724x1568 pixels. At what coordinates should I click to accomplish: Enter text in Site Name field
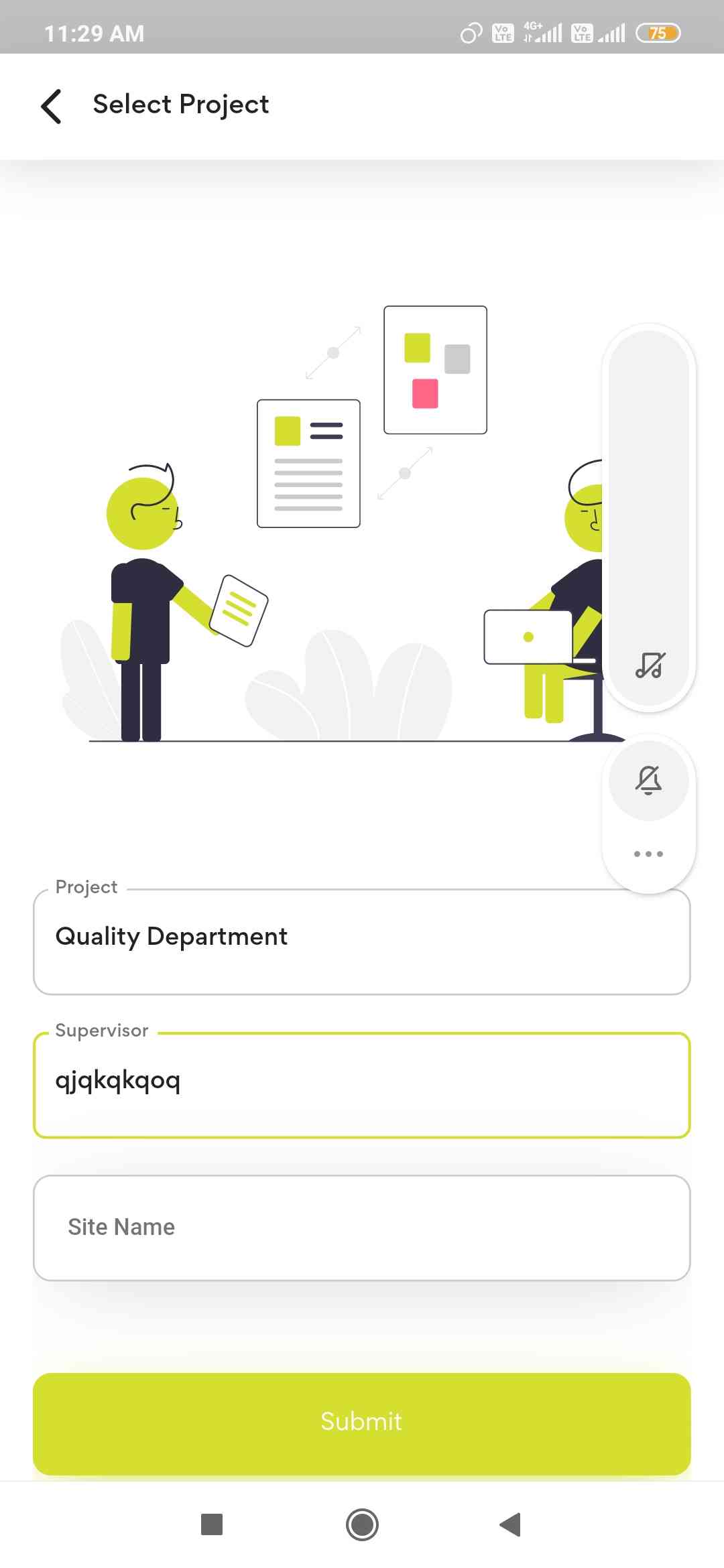[361, 1228]
